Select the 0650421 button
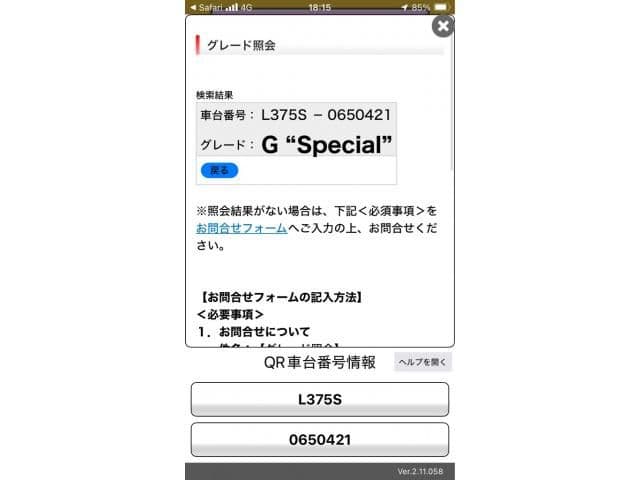This screenshot has height=480, width=640. 320,439
